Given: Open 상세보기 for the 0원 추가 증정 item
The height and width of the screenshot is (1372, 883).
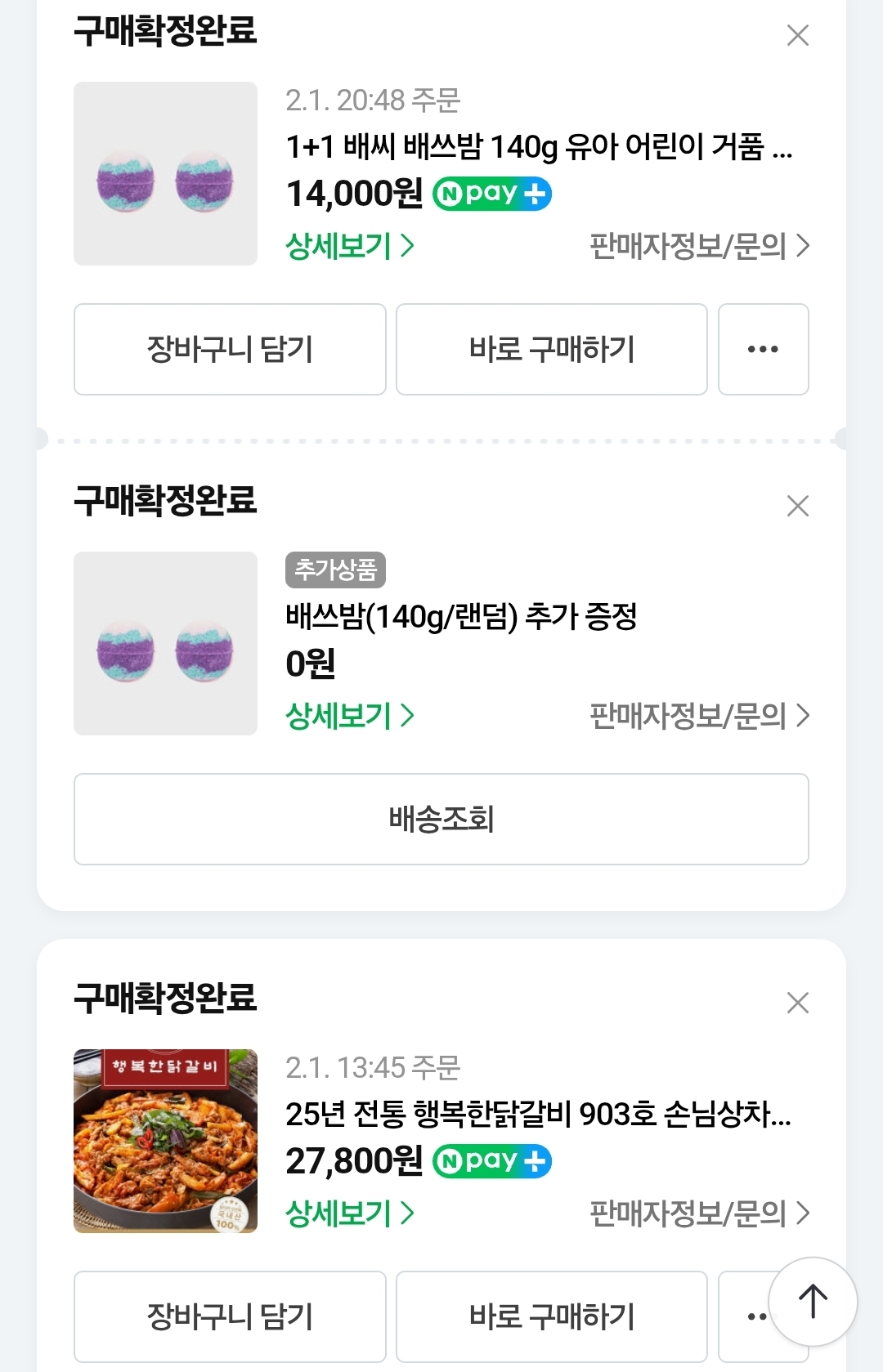Looking at the screenshot, I should (x=350, y=716).
